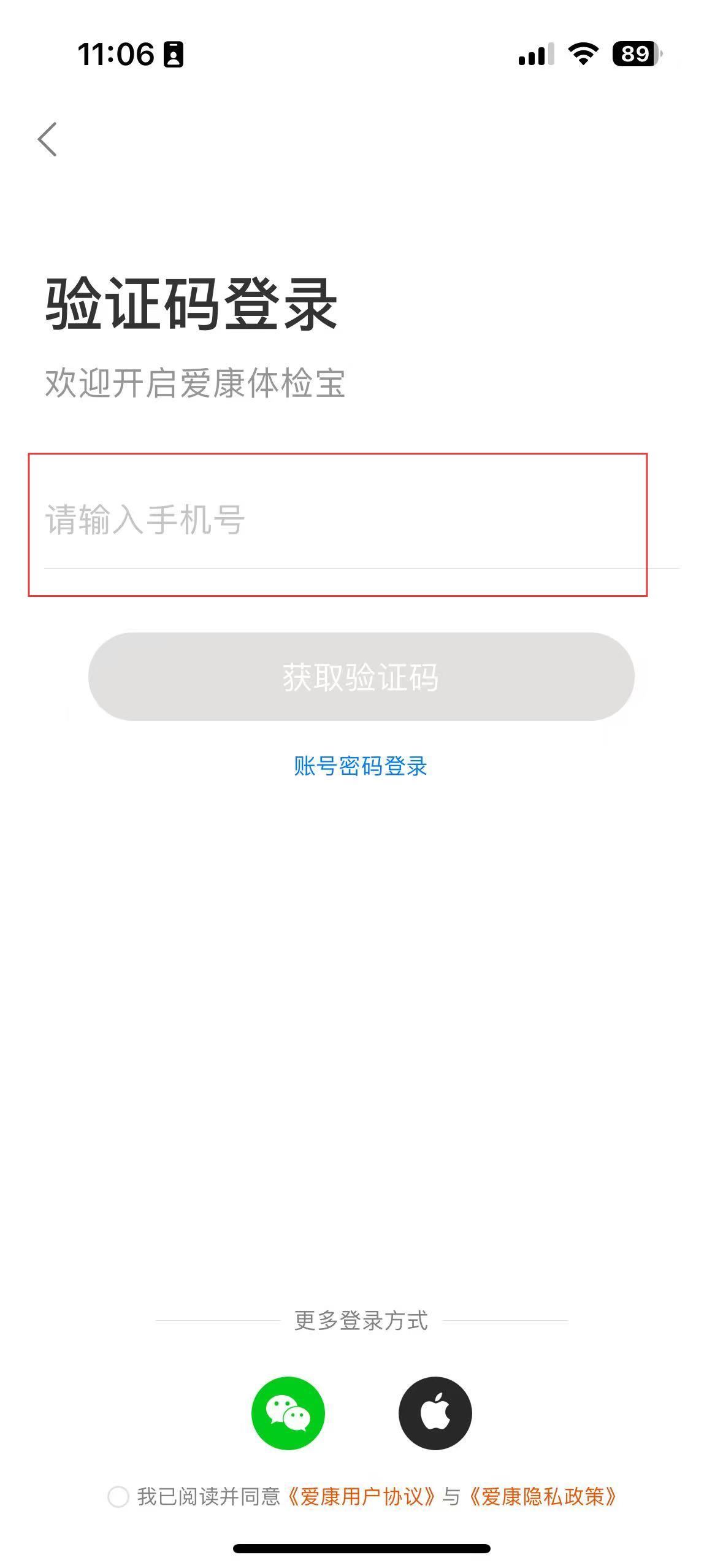The width and height of the screenshot is (723, 1568).
Task: Check the 我已阅读并同意 agreement circle
Action: tap(118, 1497)
